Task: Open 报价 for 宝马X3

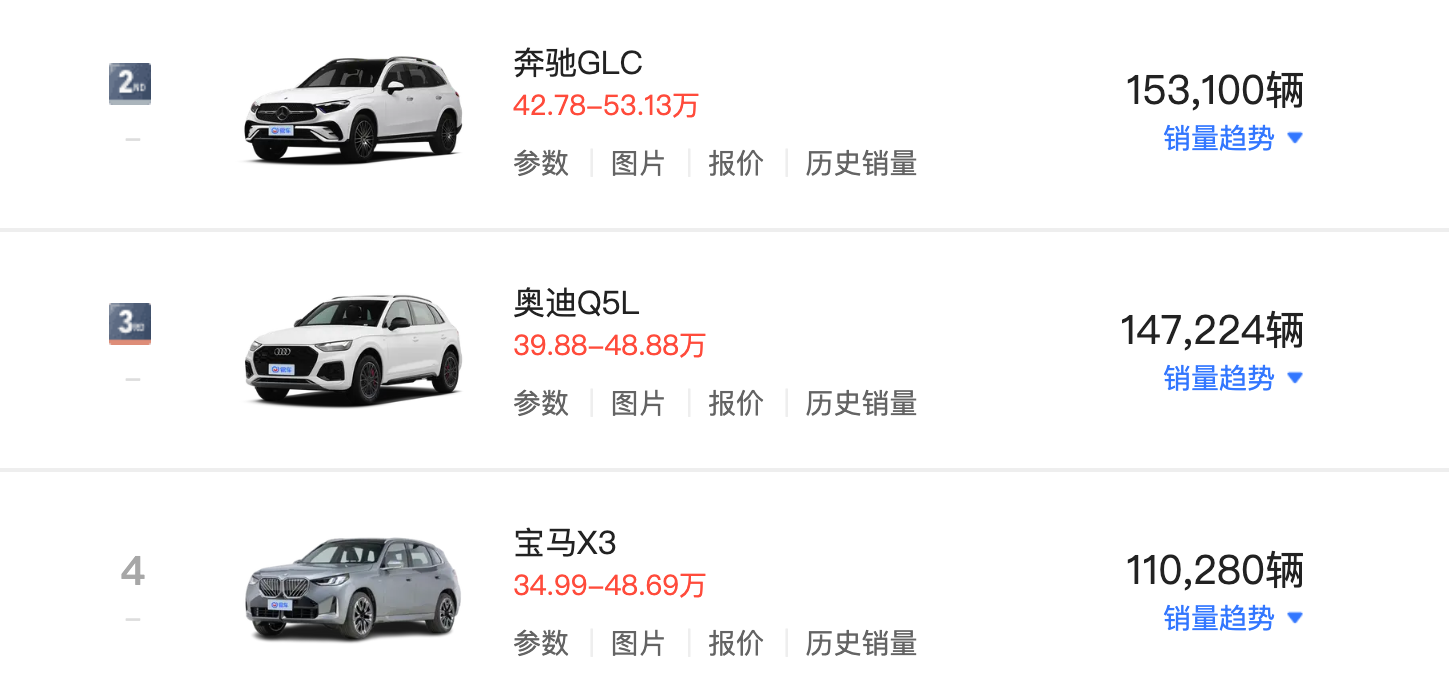Action: click(735, 643)
